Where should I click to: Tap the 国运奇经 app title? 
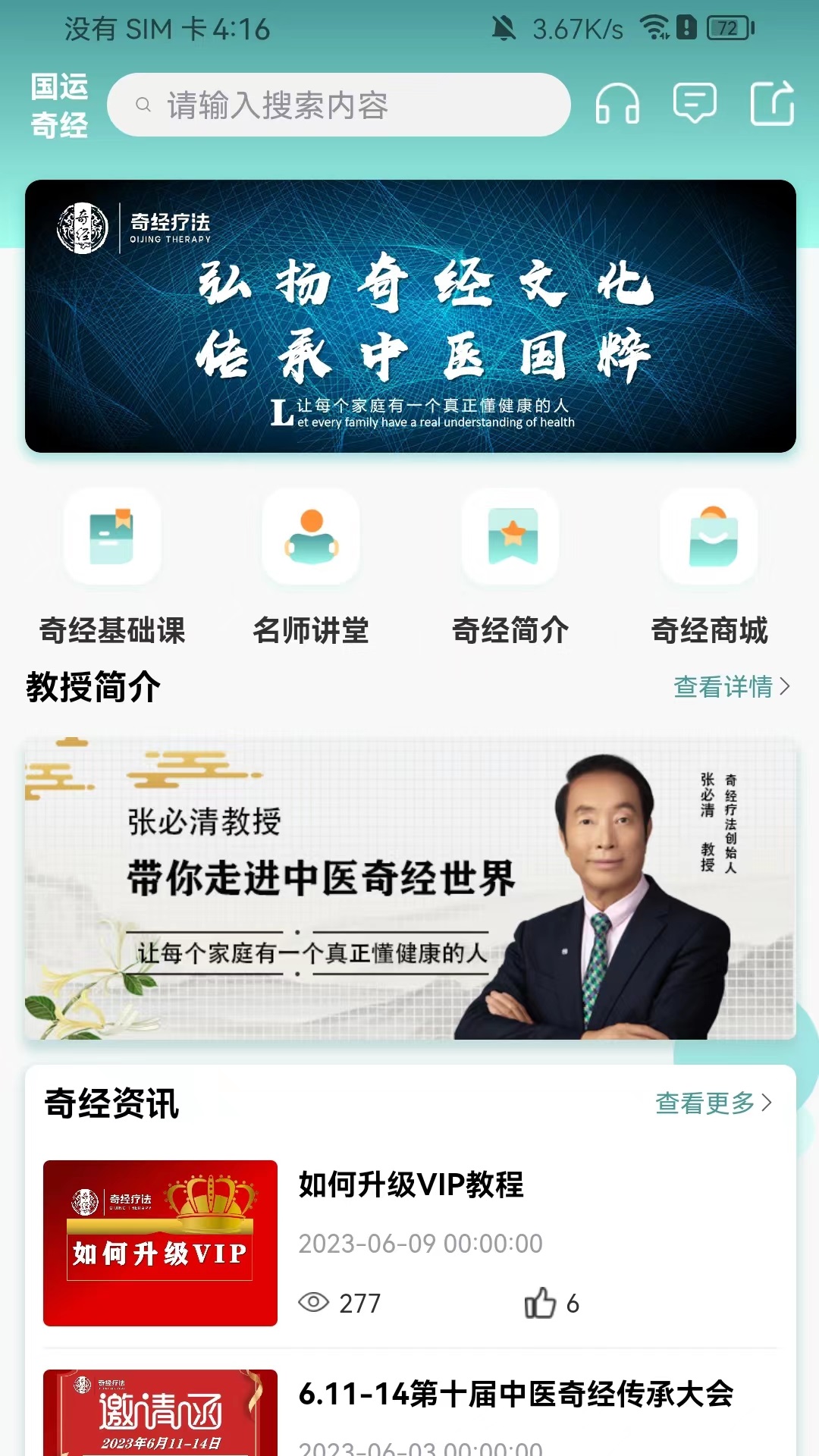(58, 105)
